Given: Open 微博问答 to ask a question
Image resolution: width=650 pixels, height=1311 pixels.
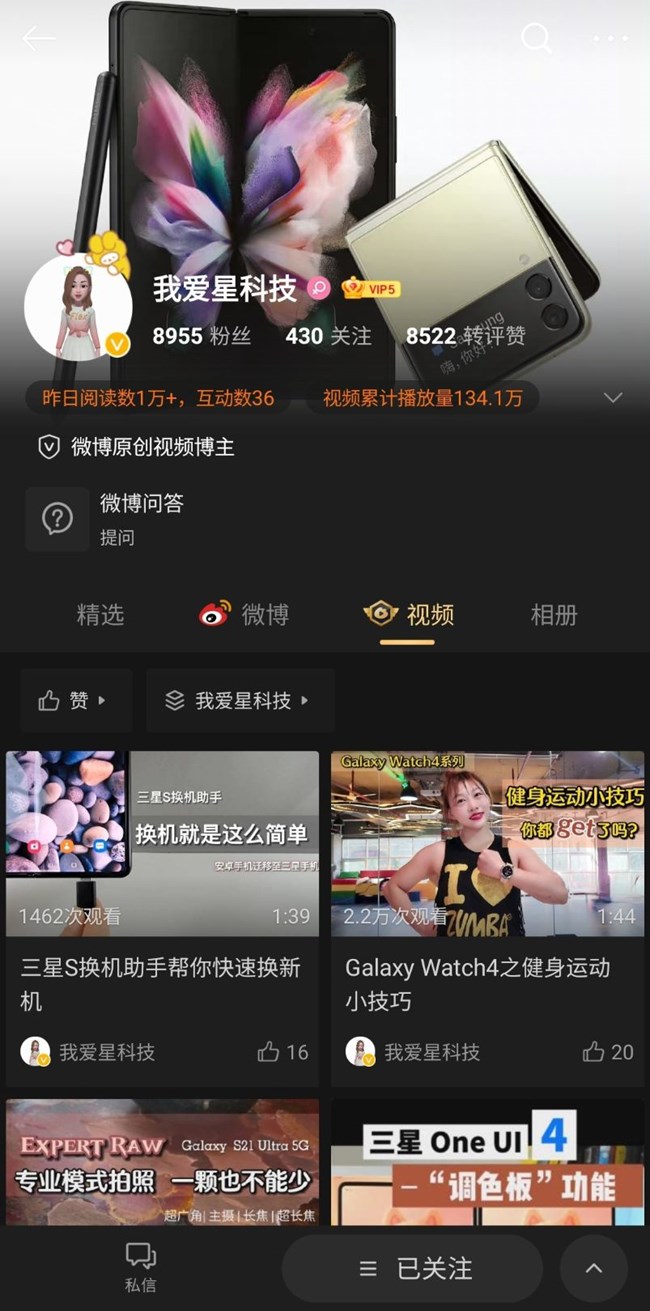Looking at the screenshot, I should point(140,518).
